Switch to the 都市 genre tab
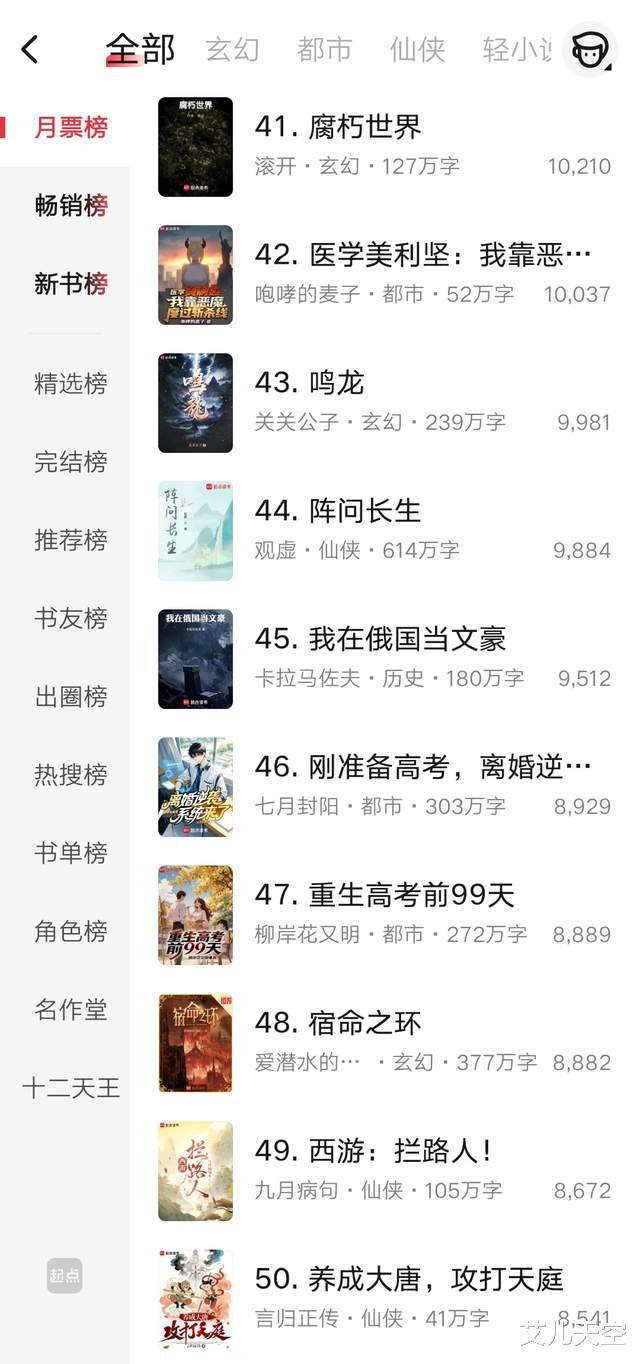 324,49
